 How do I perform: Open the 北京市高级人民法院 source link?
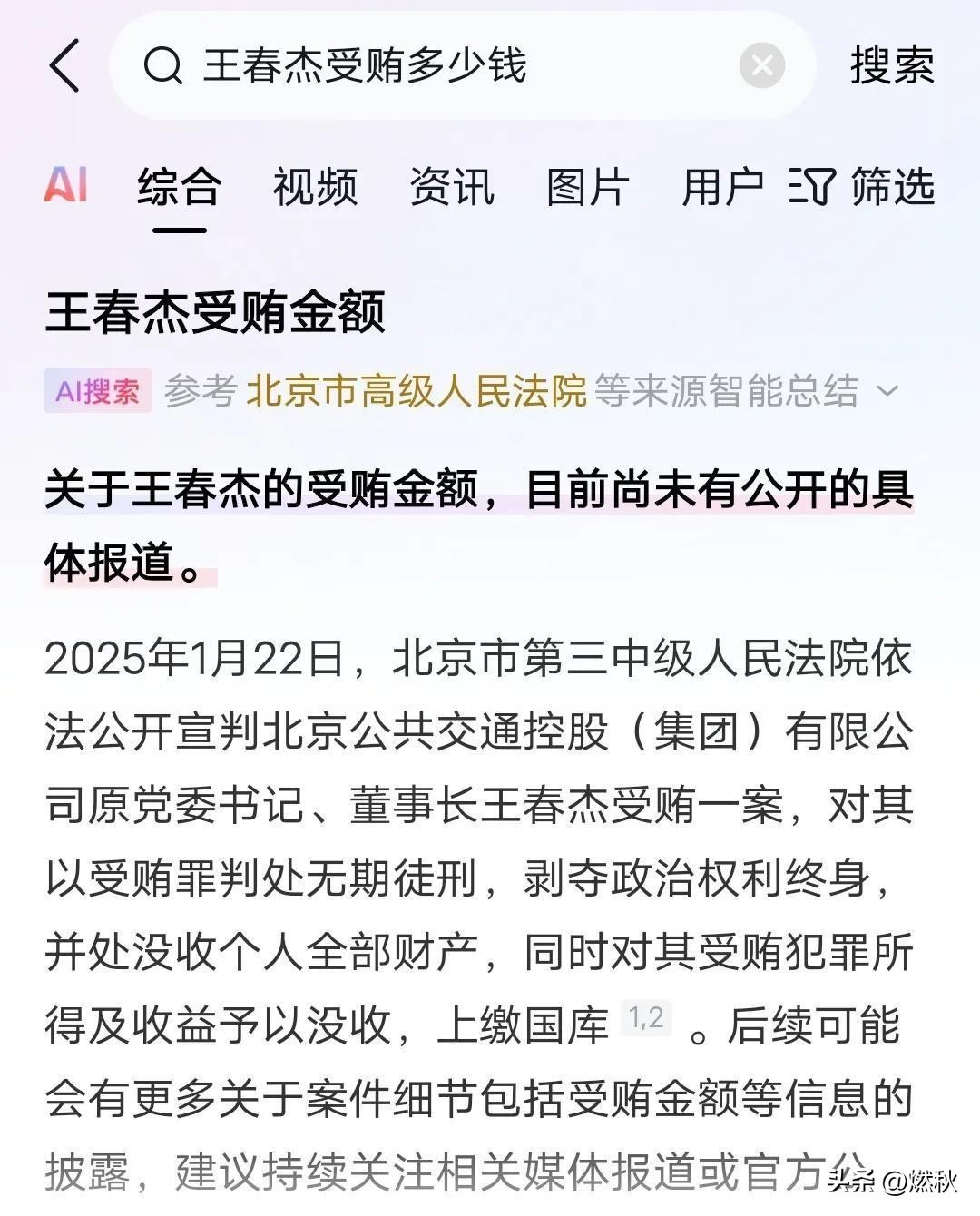(416, 392)
